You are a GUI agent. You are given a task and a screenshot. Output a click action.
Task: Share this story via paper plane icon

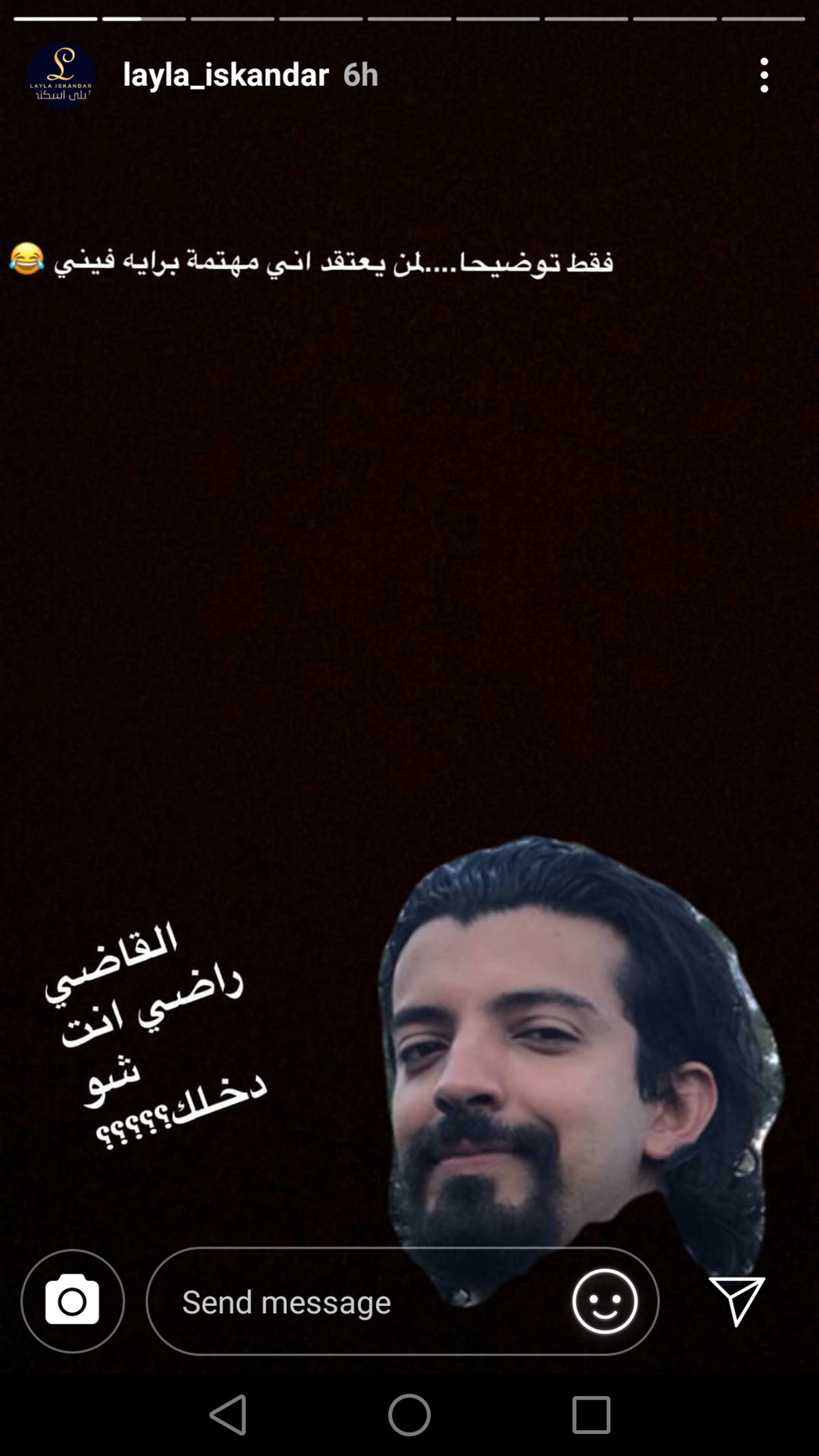tap(737, 1300)
